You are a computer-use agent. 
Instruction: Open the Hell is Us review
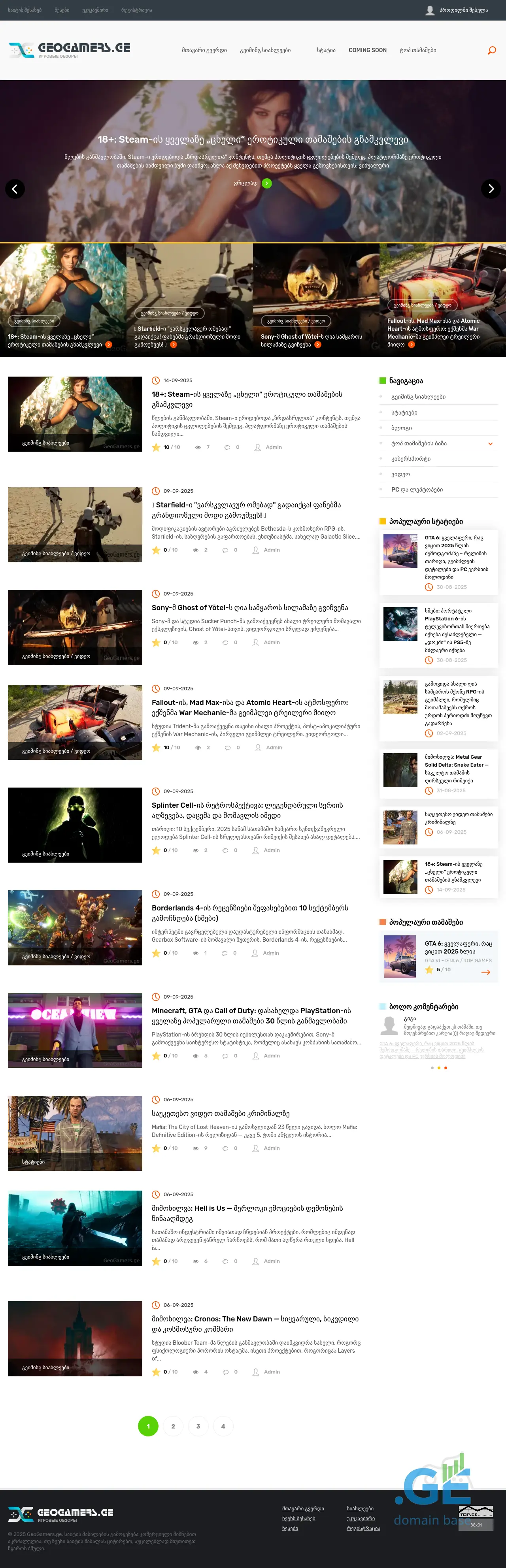247,1213
